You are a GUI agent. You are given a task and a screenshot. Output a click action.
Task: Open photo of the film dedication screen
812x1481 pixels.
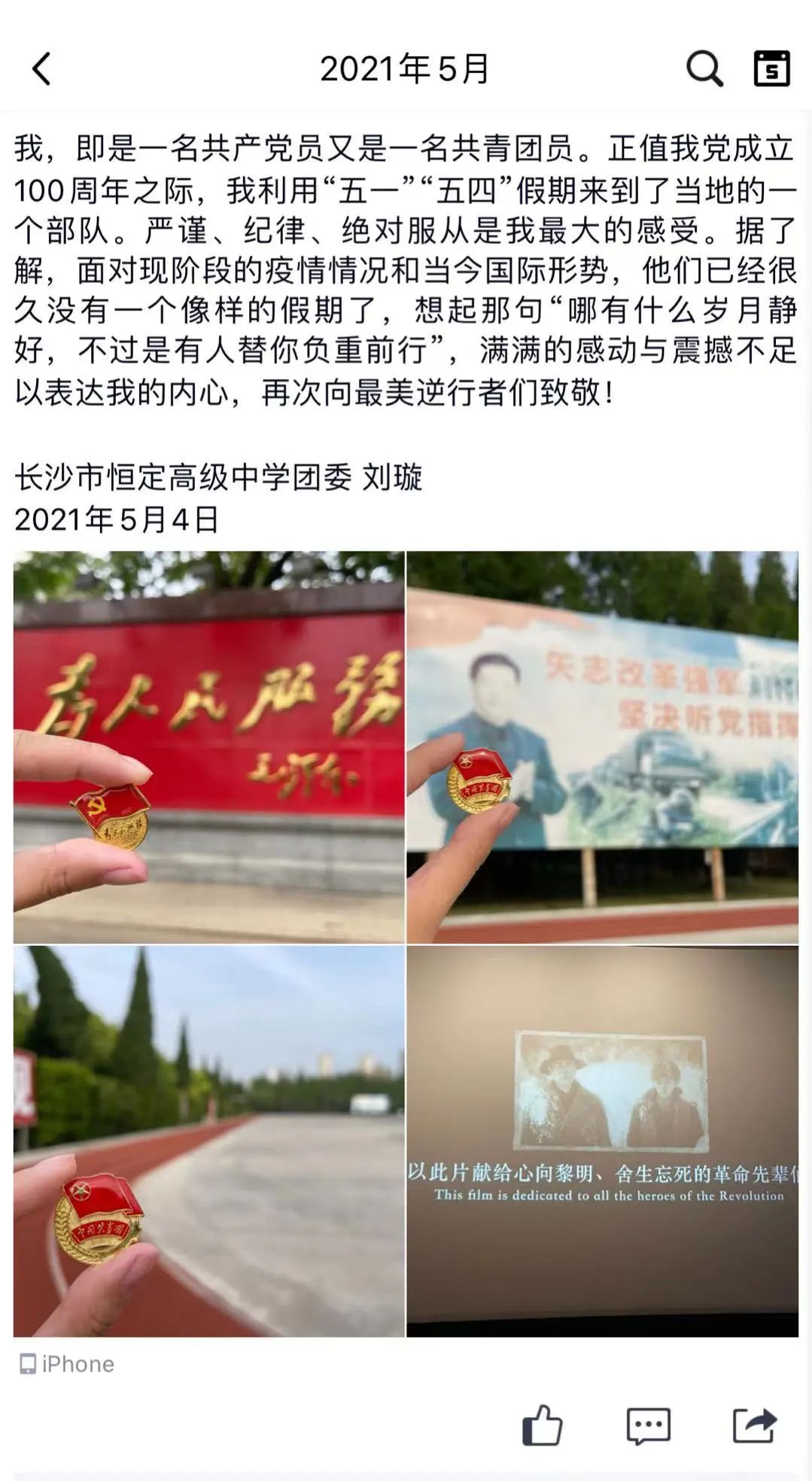(x=602, y=1141)
